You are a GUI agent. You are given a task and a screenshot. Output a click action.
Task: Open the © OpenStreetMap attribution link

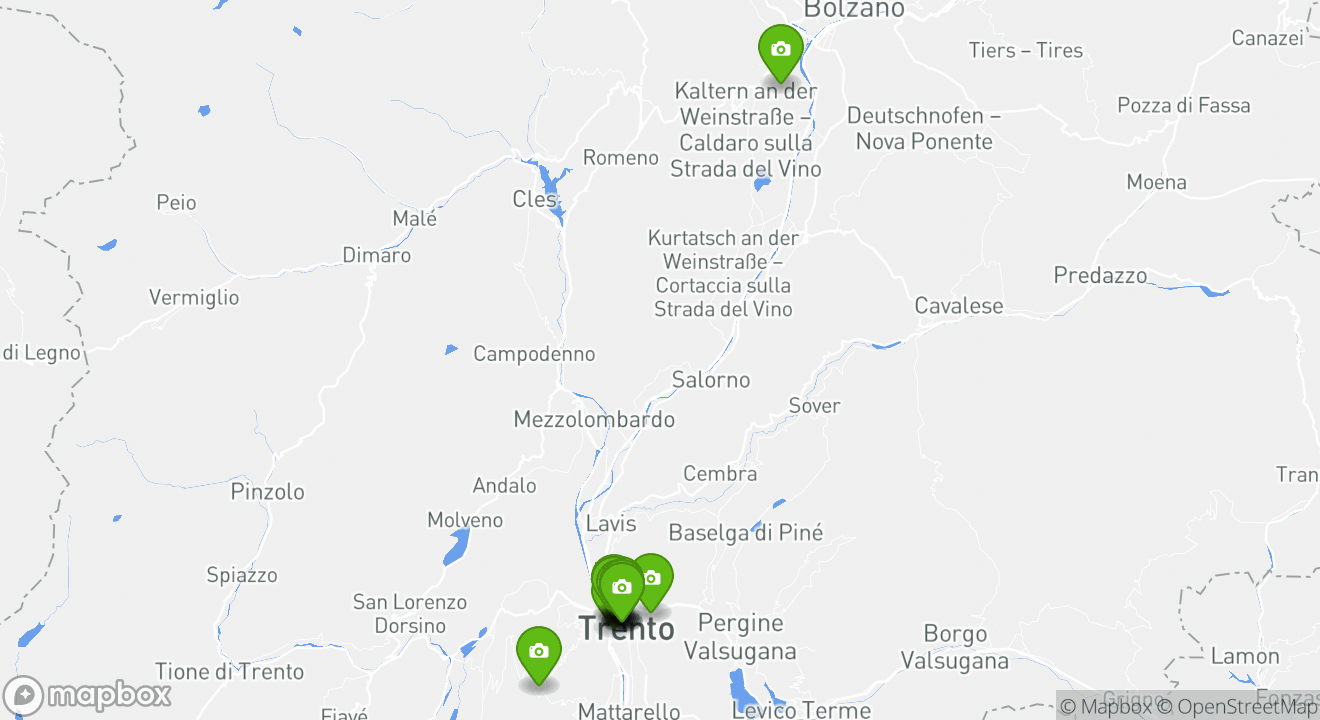click(x=1238, y=707)
